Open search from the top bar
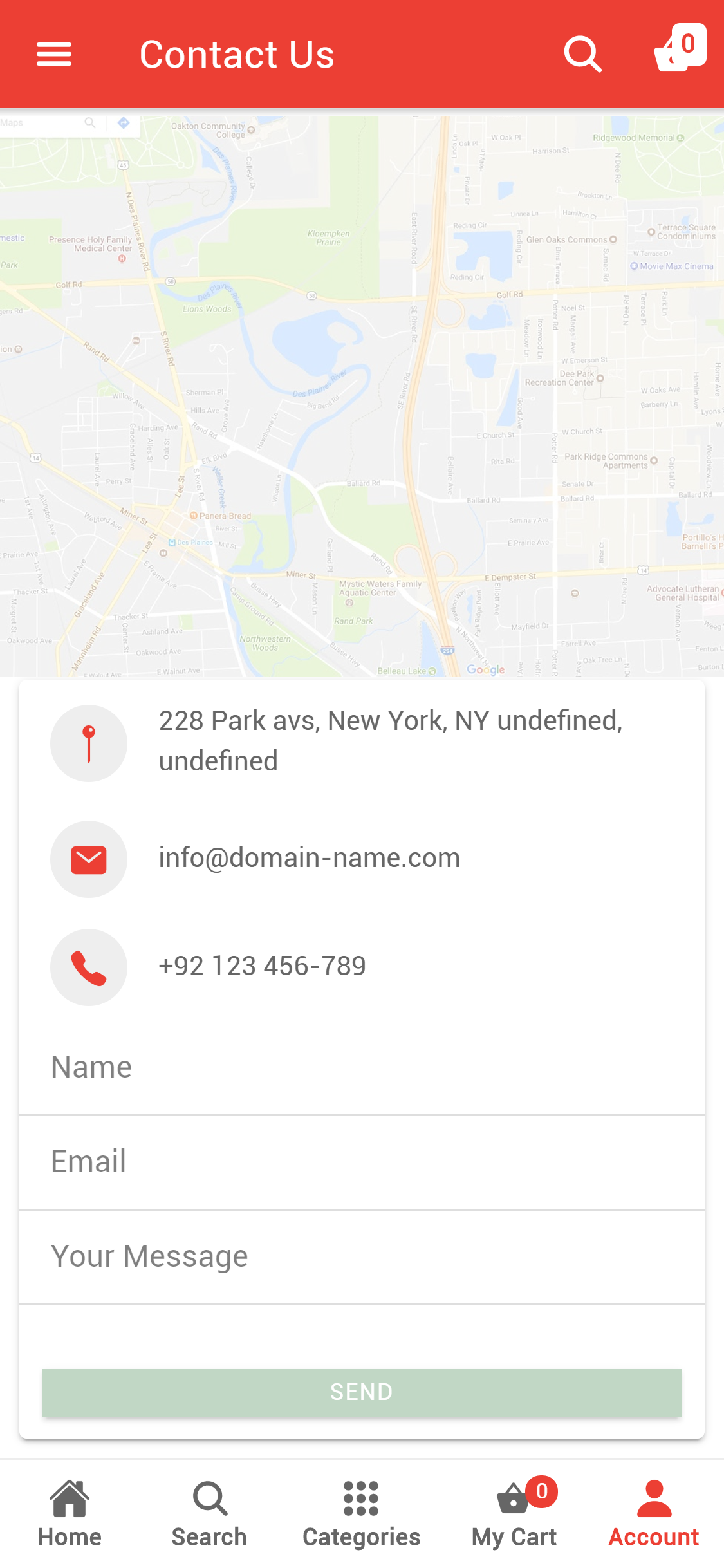The image size is (724, 1568). pyautogui.click(x=582, y=54)
